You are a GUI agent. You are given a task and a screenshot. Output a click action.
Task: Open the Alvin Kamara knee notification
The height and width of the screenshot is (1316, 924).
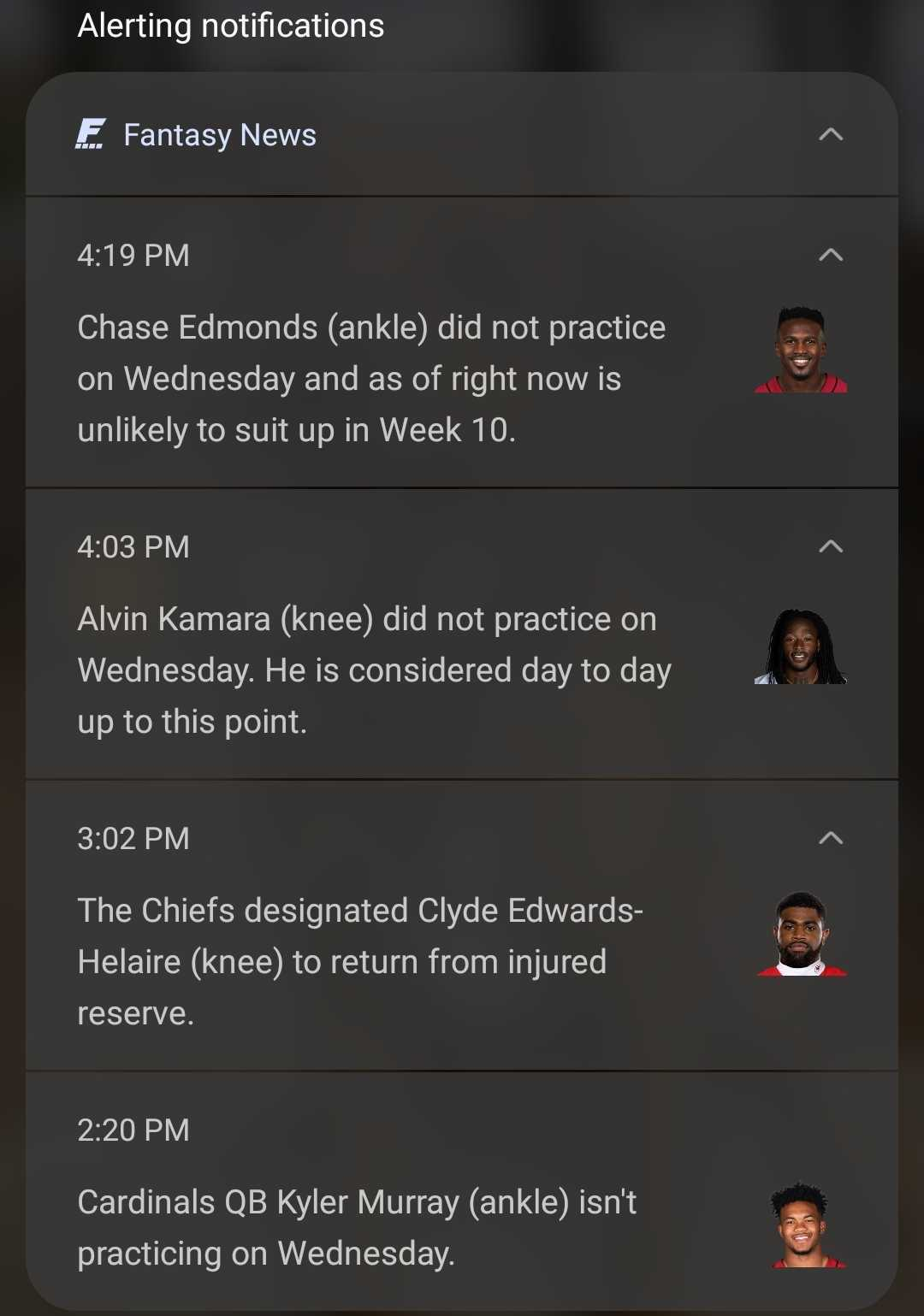point(462,634)
